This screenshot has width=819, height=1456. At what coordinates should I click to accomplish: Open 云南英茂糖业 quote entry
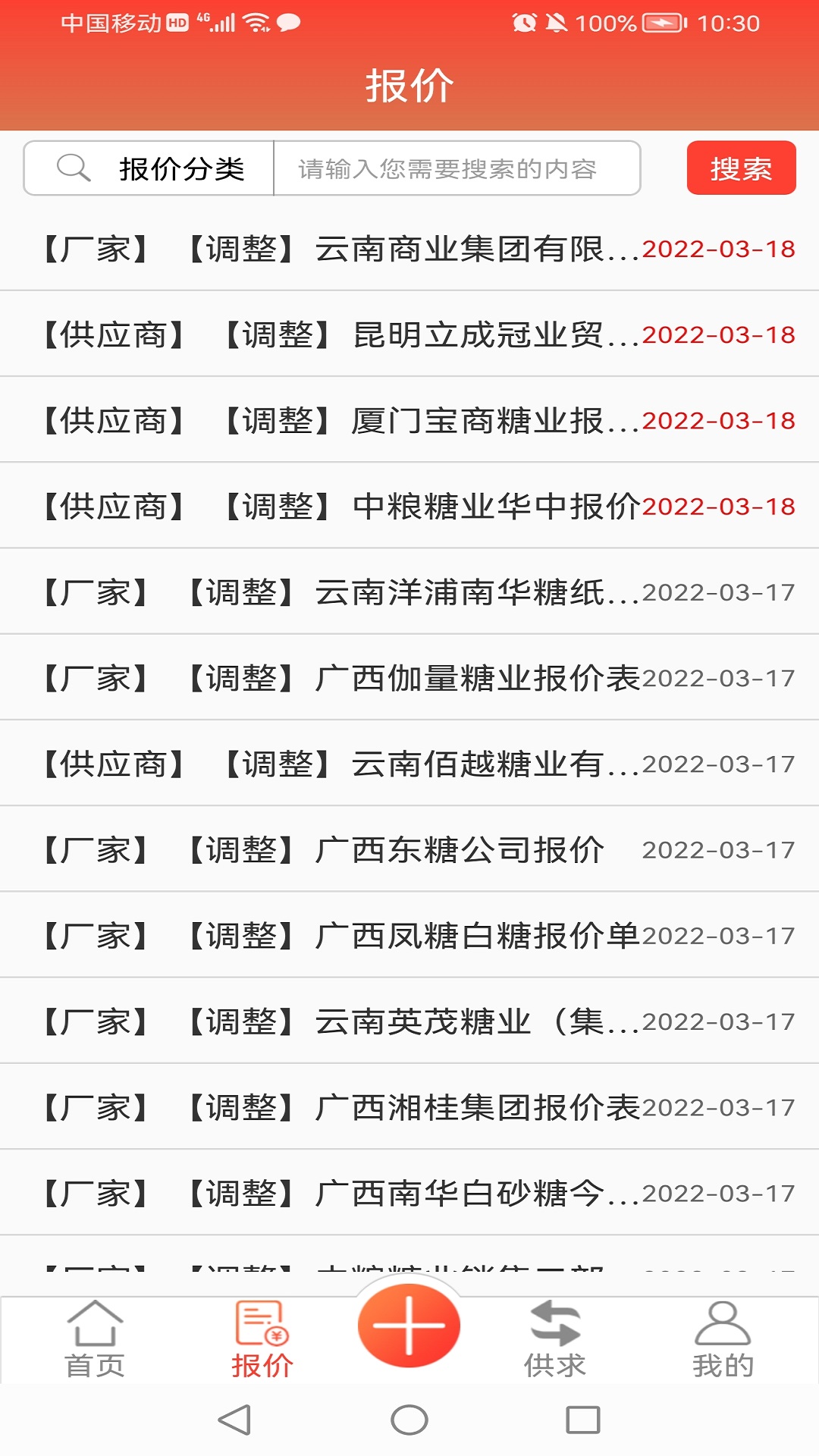[409, 1021]
